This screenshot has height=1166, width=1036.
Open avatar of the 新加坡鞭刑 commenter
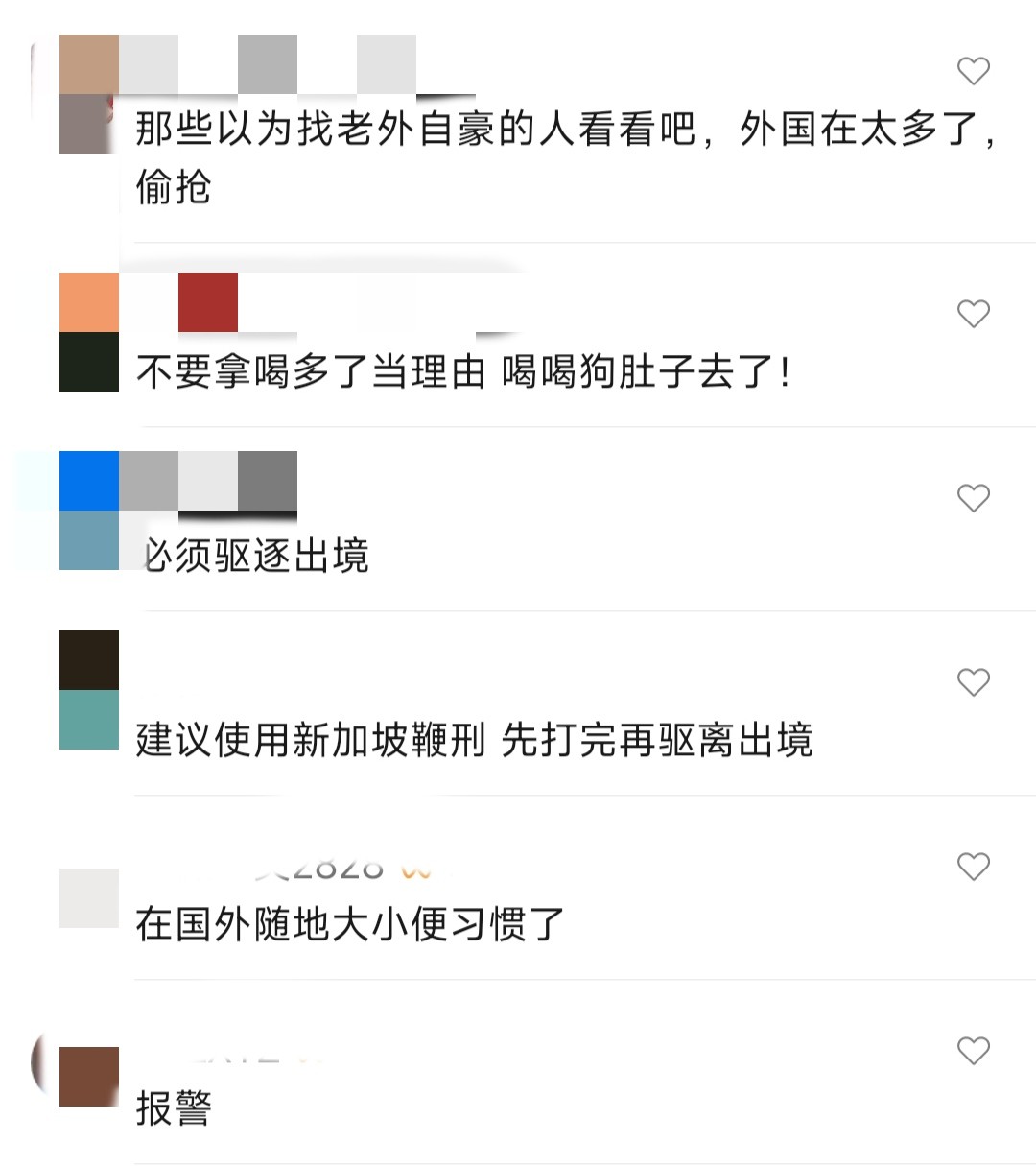point(88,689)
